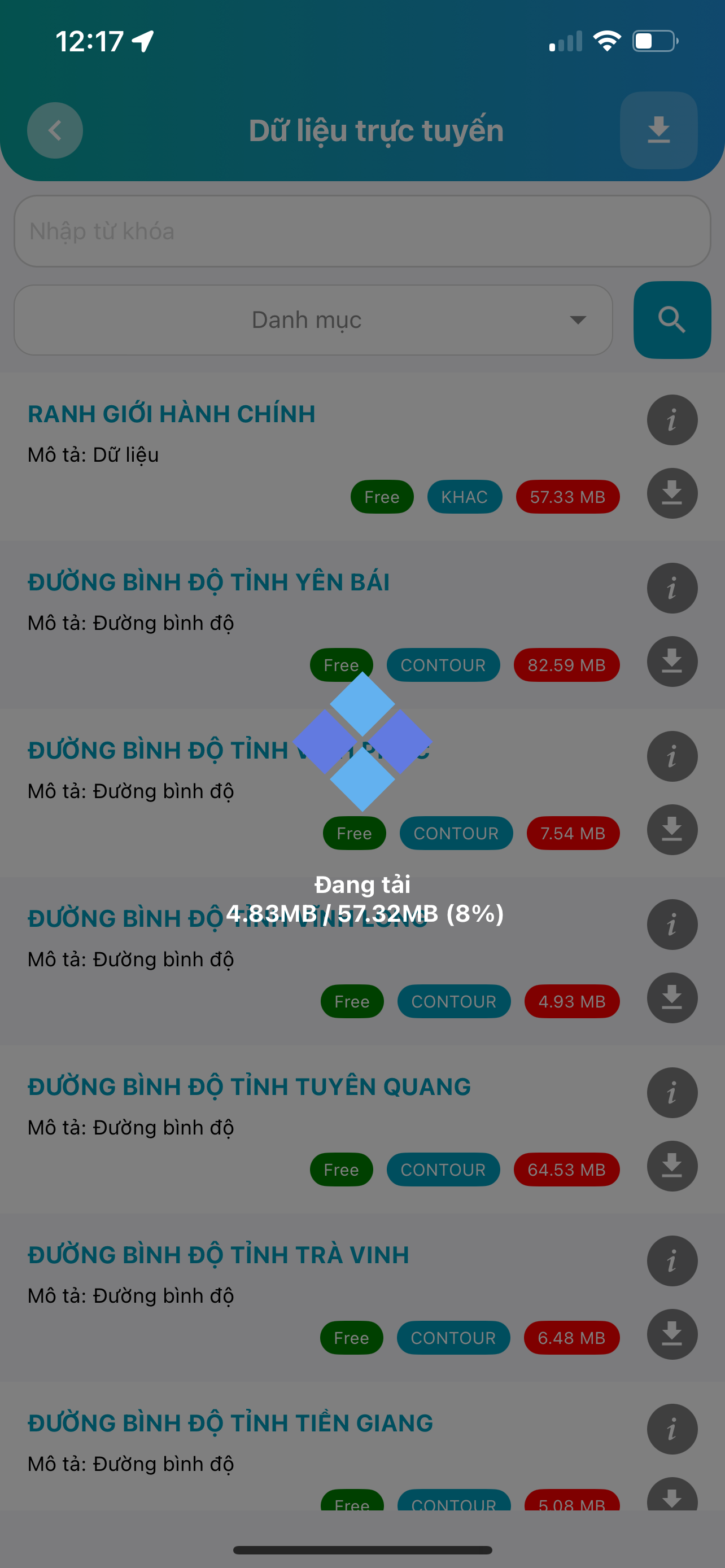The image size is (725, 1568).
Task: Open the downloads icon in the header
Action: point(658,130)
